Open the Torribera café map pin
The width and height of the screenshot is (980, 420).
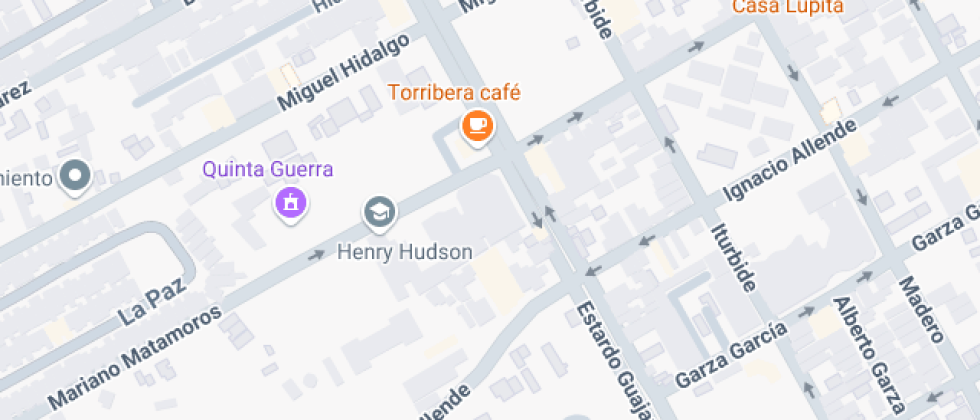tap(478, 126)
